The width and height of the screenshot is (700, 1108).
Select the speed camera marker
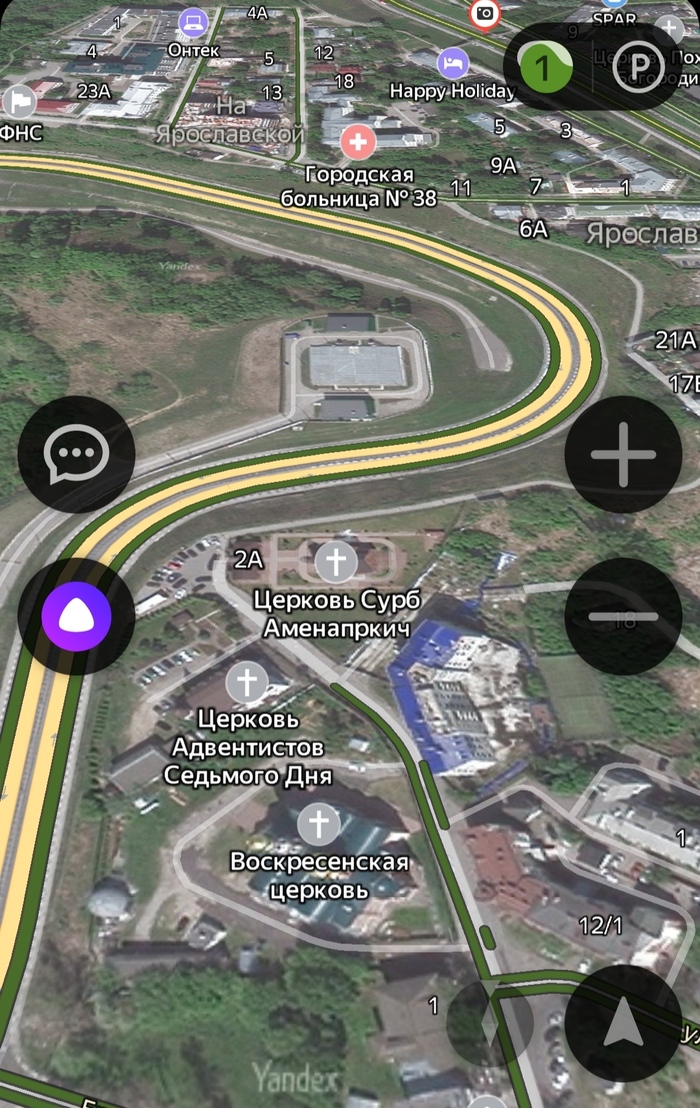tap(484, 13)
